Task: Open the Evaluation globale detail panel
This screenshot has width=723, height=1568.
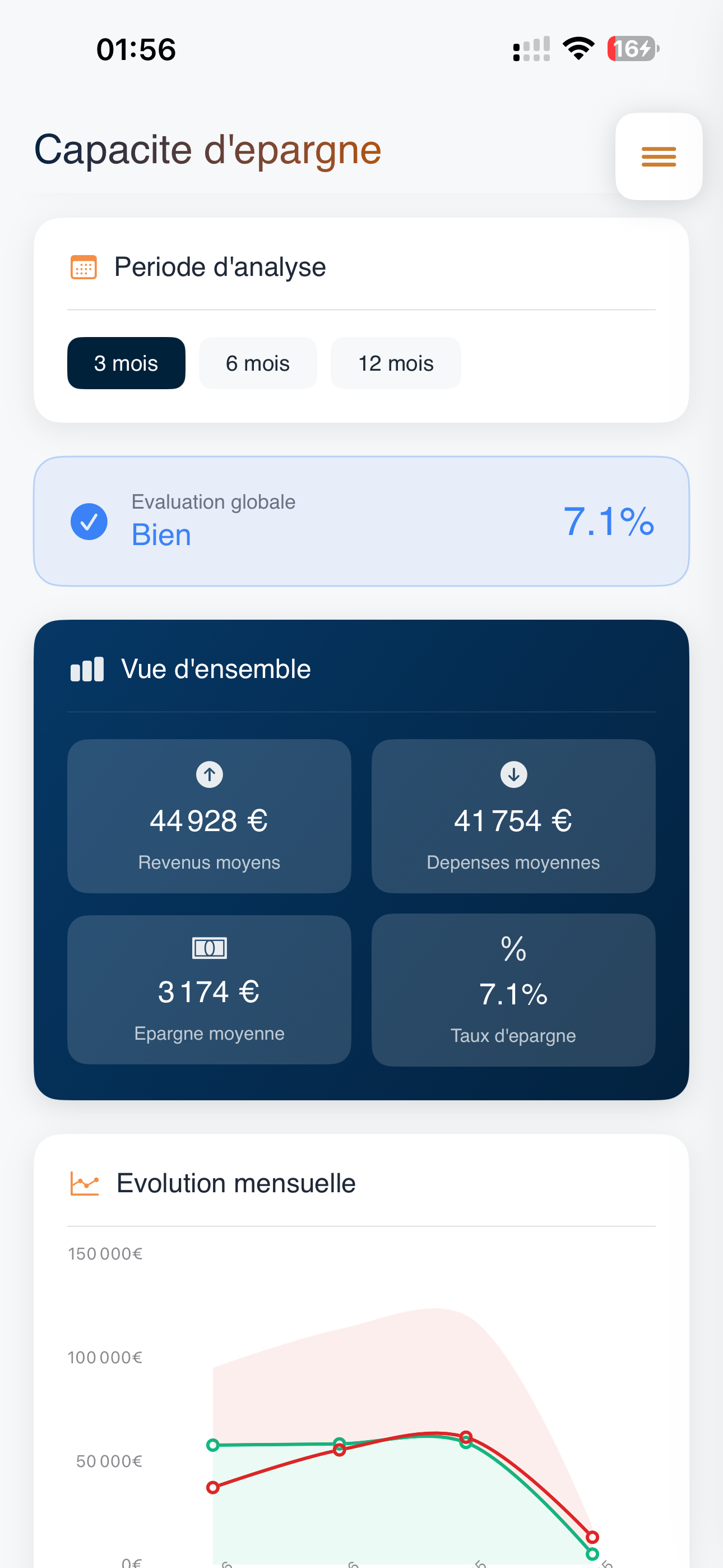Action: click(361, 521)
